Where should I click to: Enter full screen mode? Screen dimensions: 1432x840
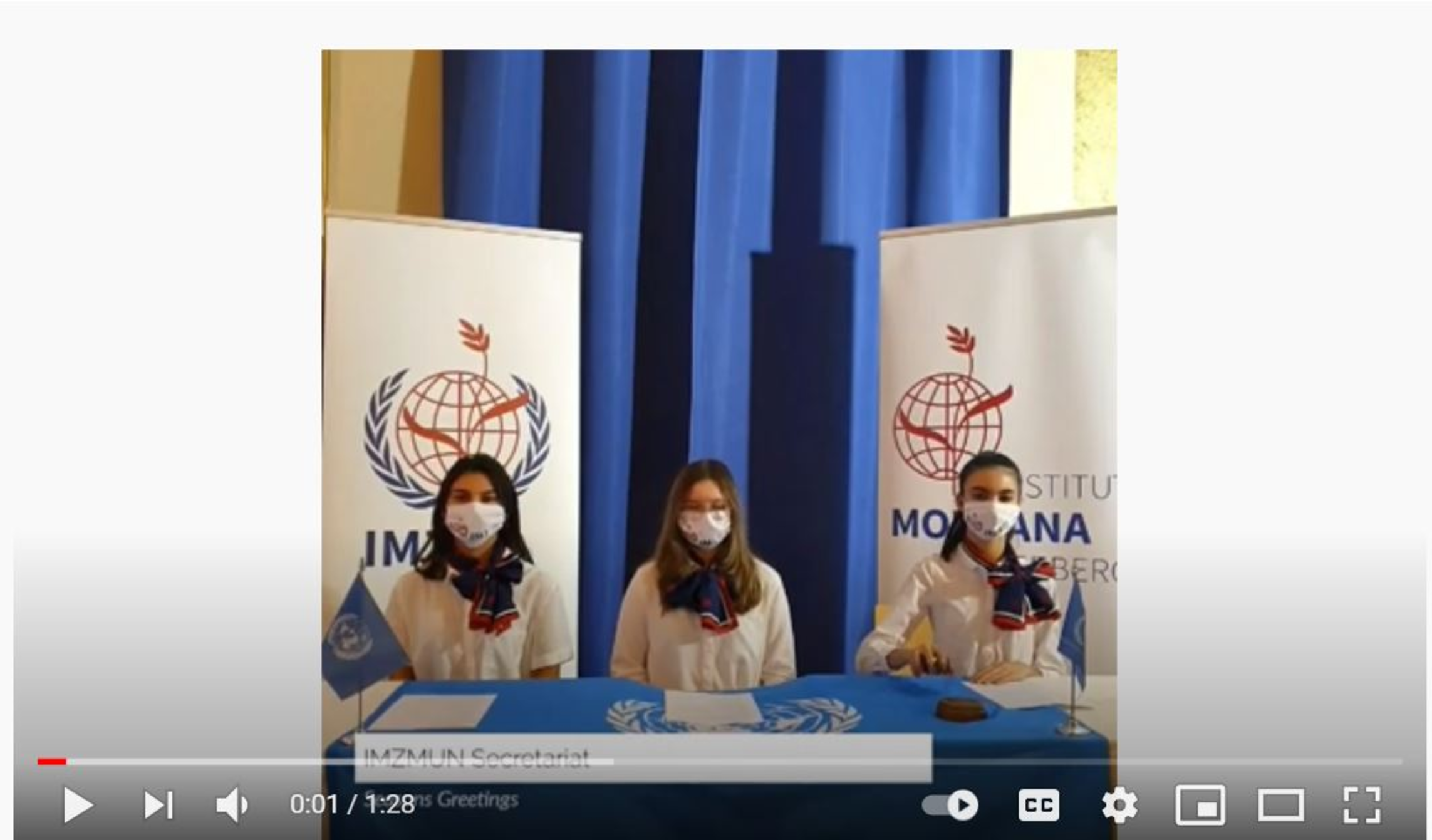1362,805
